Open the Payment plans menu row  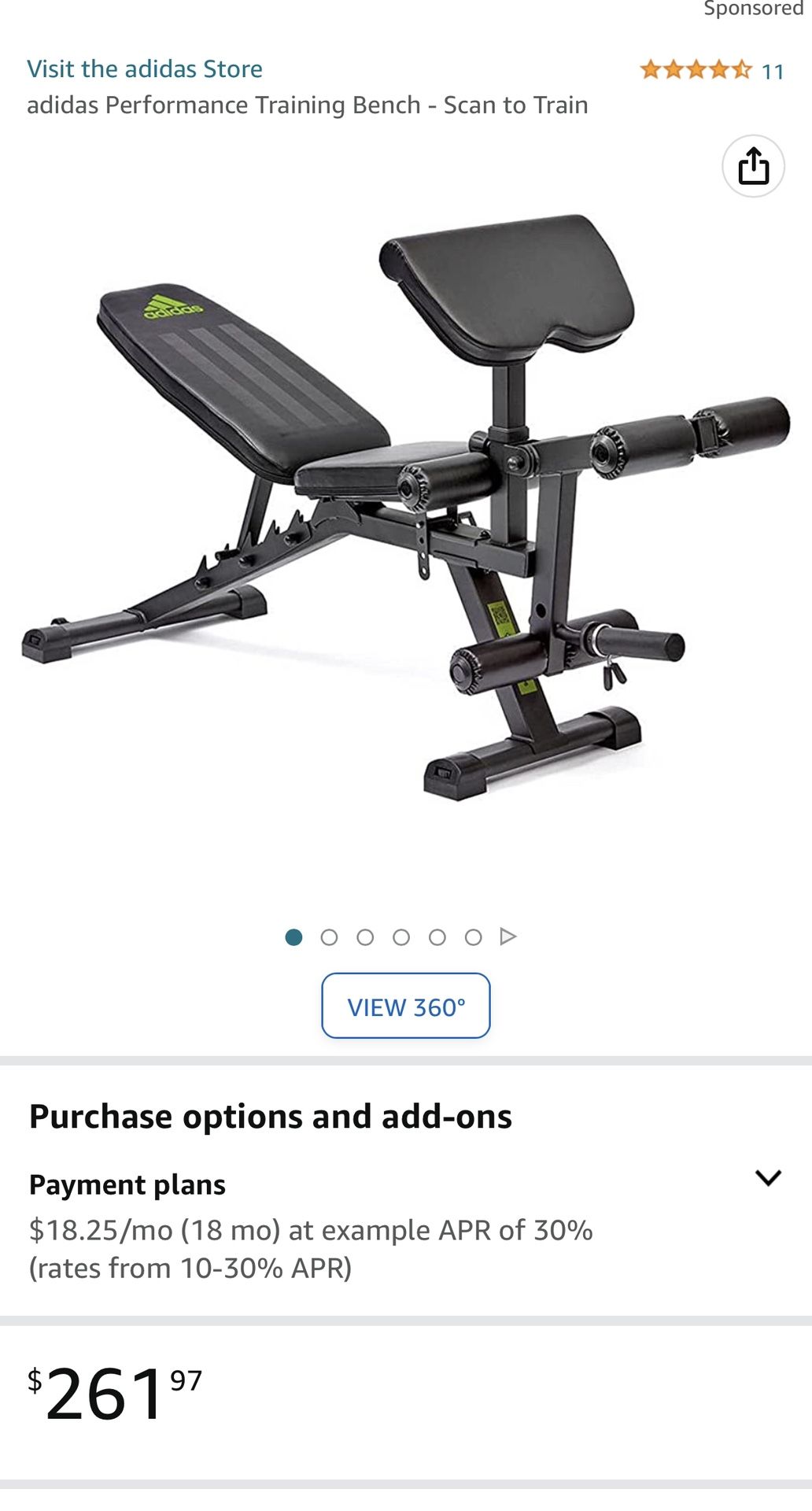coord(127,1184)
